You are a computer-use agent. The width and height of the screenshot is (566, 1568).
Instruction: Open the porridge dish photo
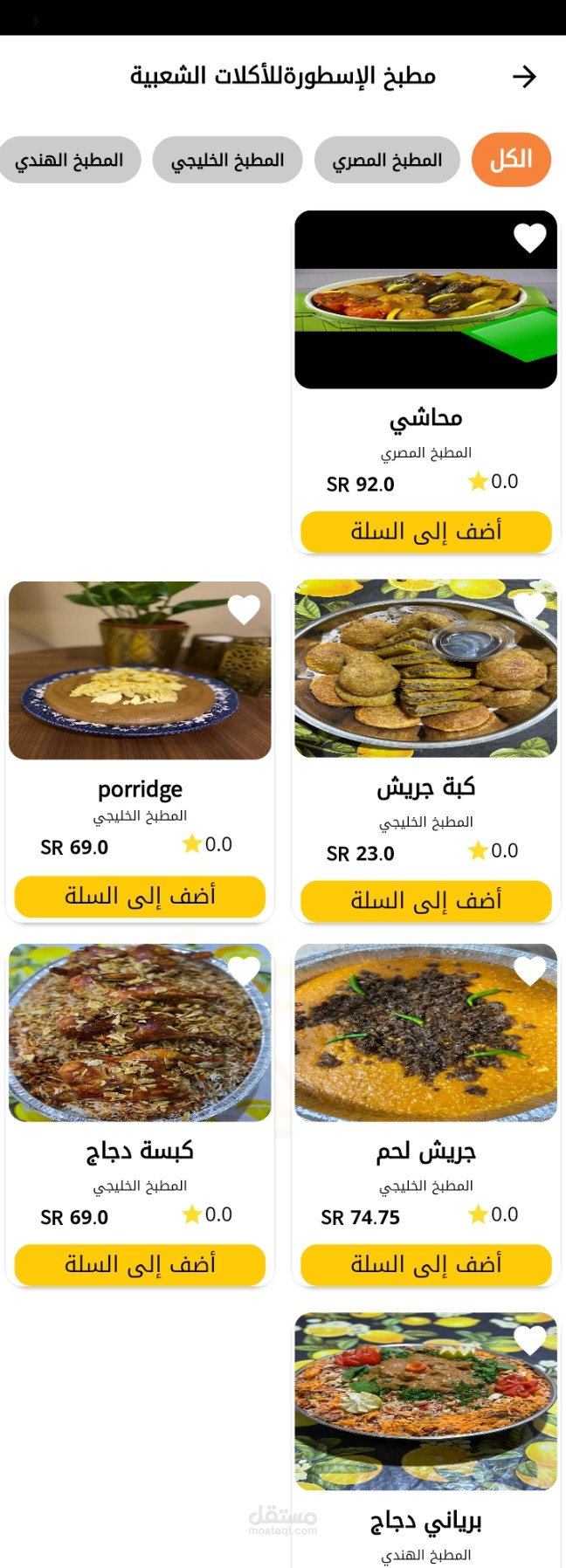[x=140, y=670]
